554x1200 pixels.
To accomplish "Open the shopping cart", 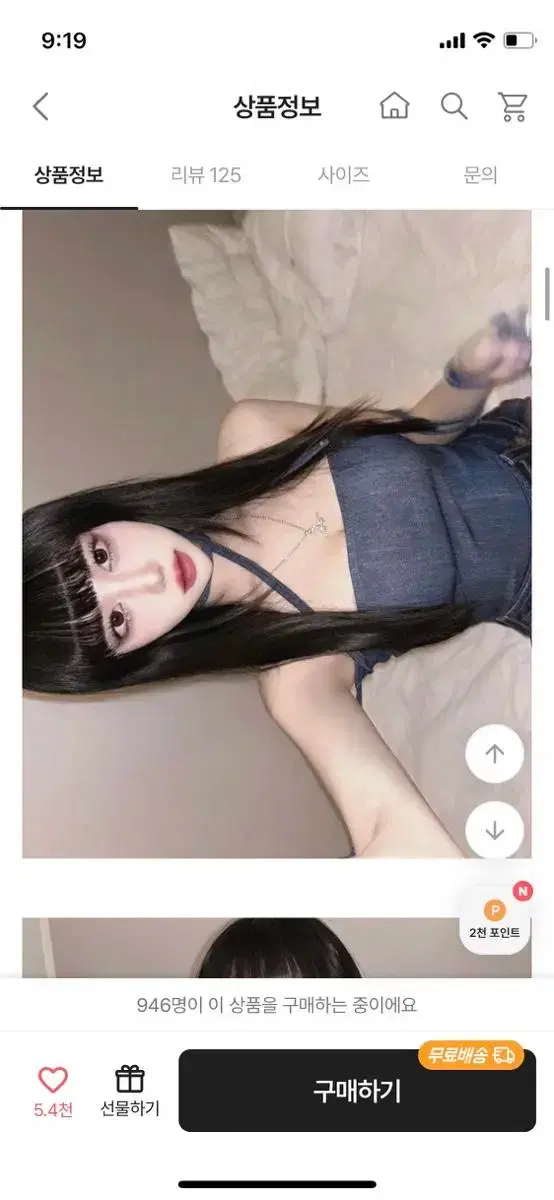I will (512, 106).
